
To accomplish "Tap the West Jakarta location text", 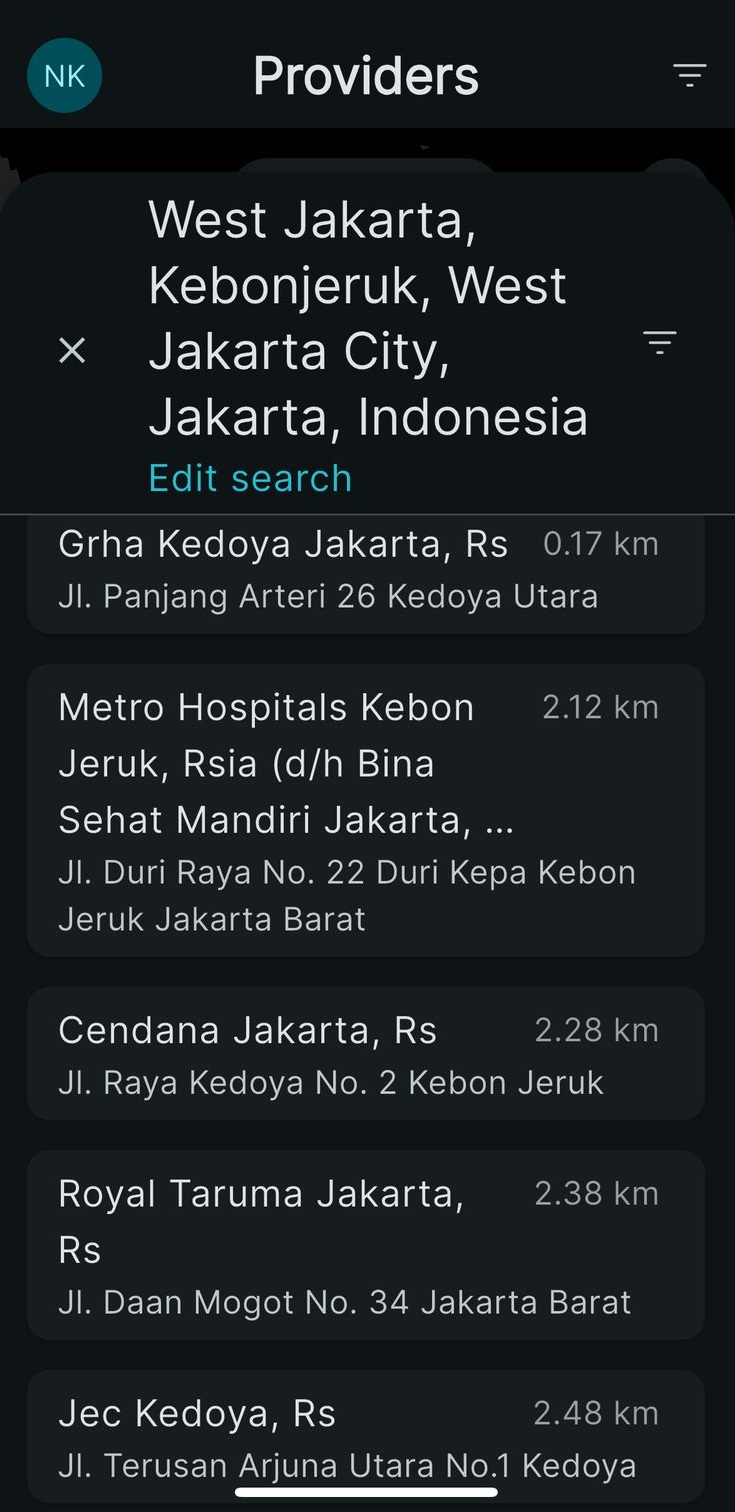I will pos(368,317).
